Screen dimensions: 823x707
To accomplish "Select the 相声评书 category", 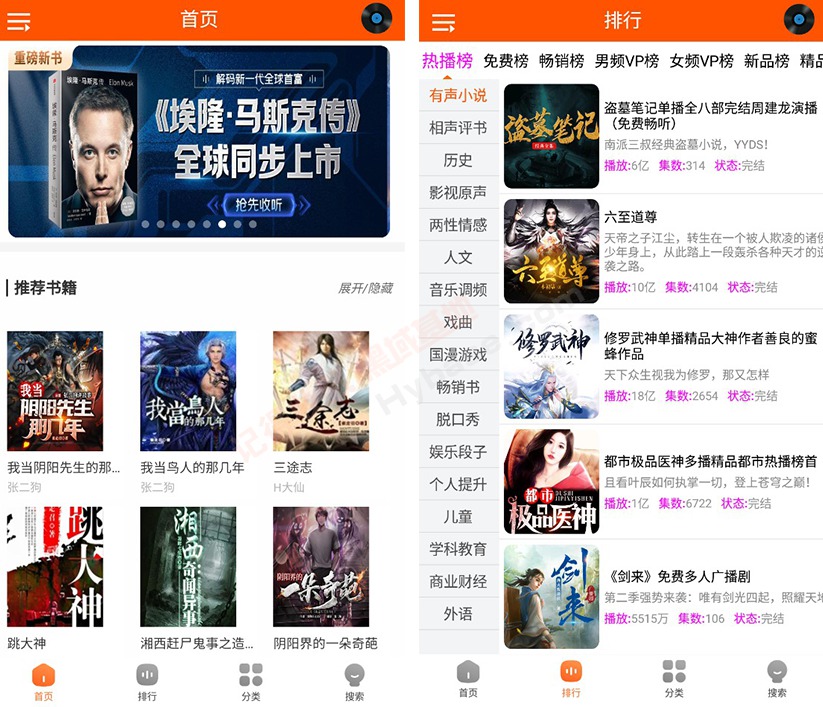I will (458, 127).
